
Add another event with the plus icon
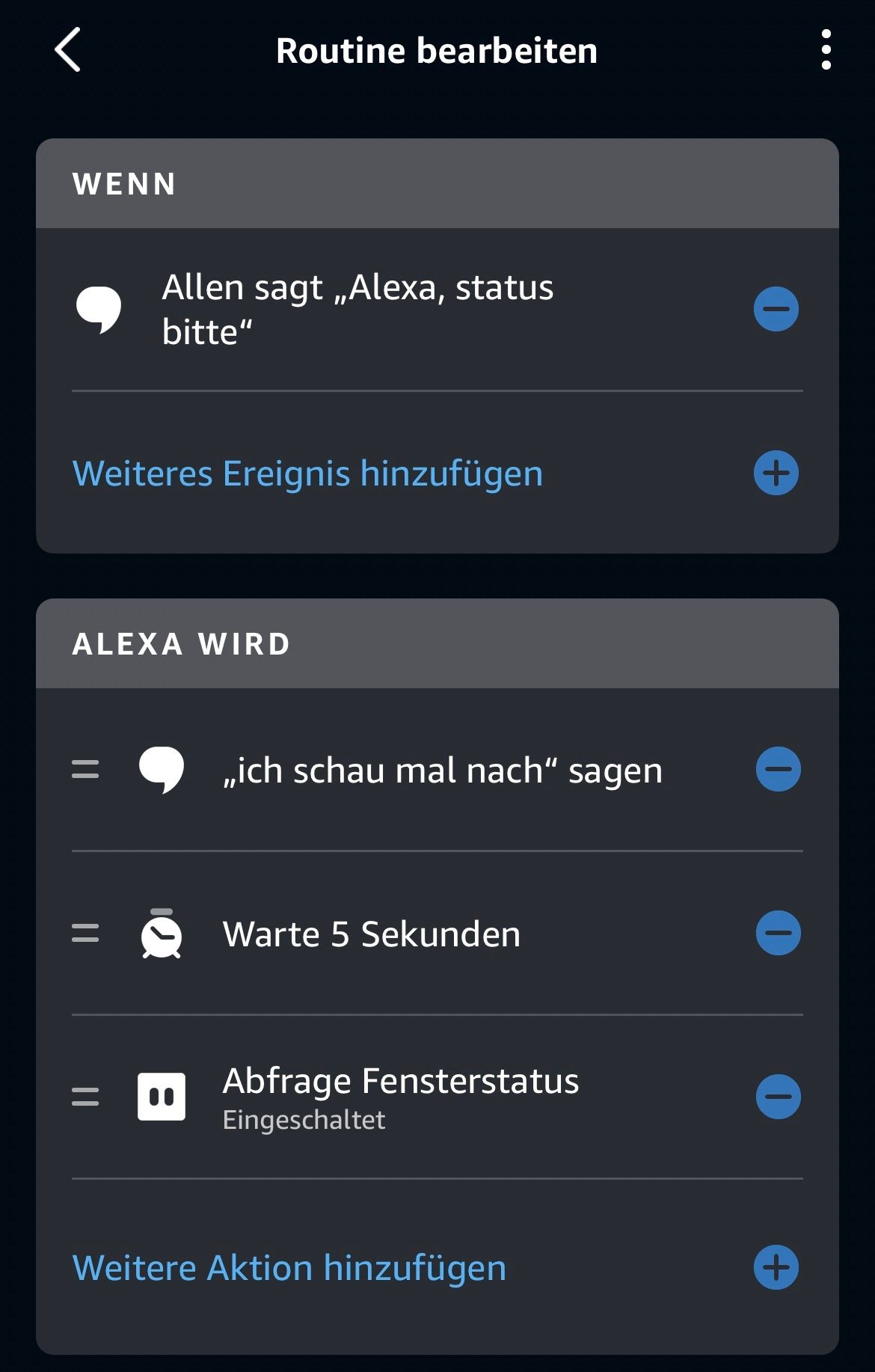point(776,473)
